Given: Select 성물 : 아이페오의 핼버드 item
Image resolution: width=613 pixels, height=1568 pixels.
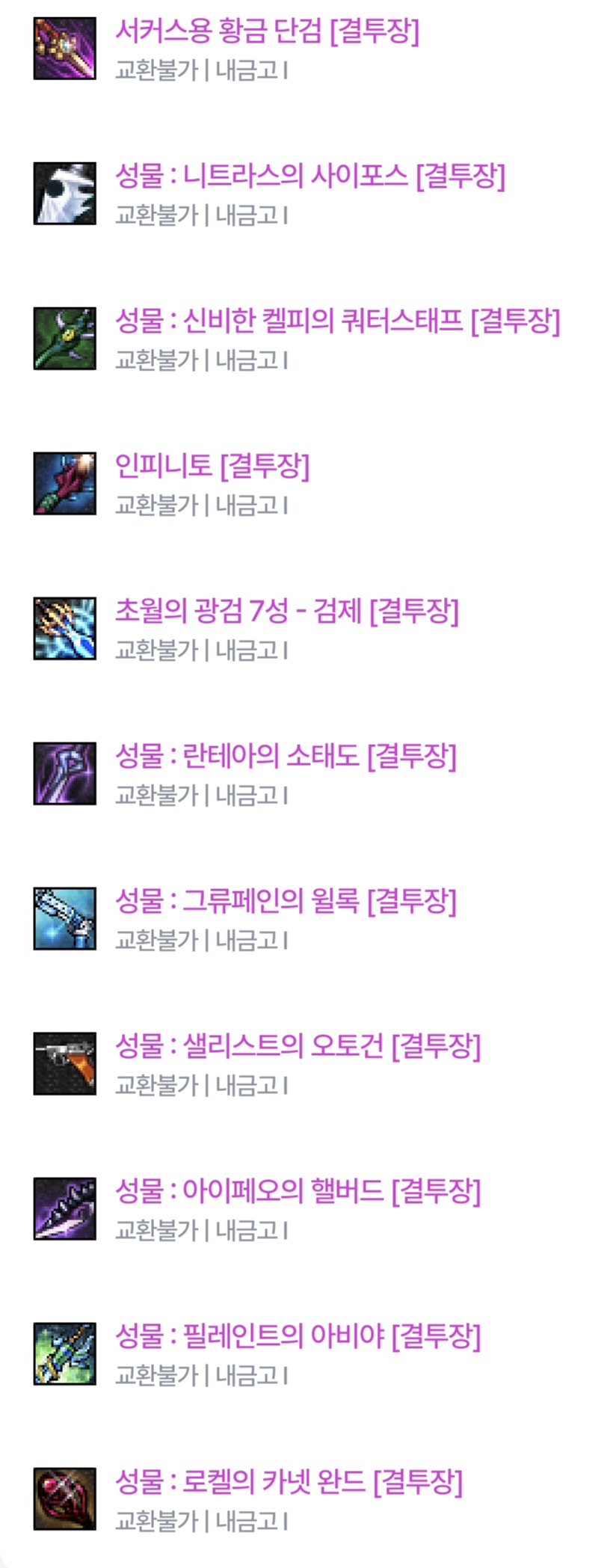Looking at the screenshot, I should pos(297,1192).
